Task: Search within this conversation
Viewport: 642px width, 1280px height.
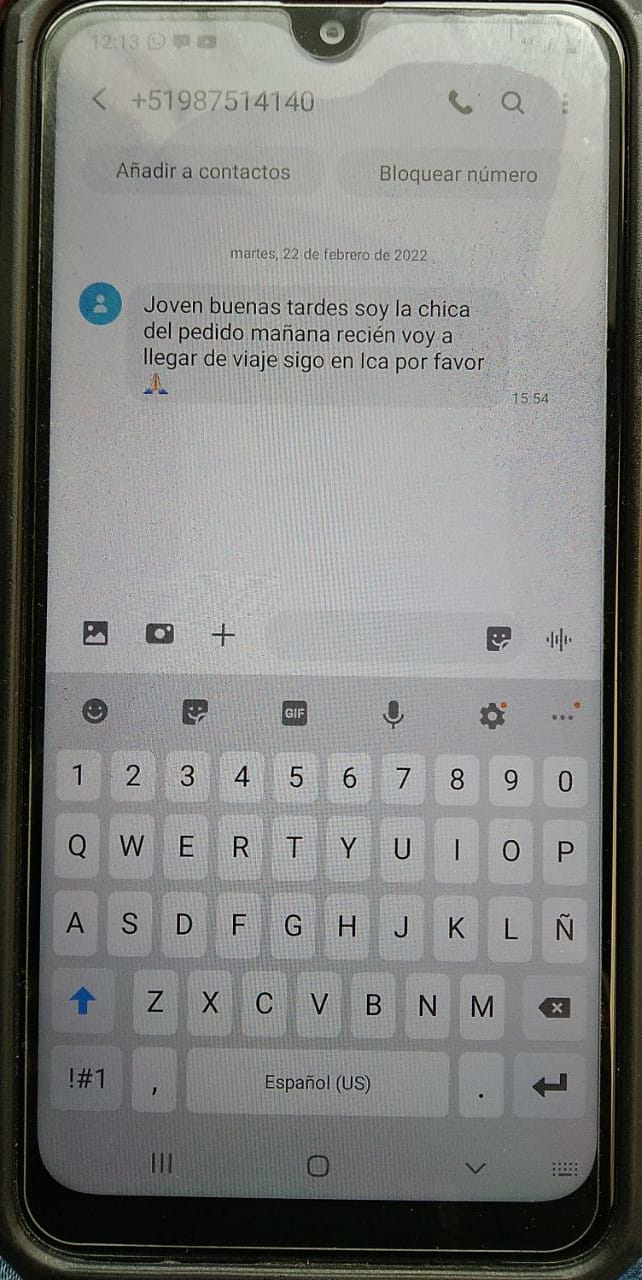Action: [x=513, y=102]
